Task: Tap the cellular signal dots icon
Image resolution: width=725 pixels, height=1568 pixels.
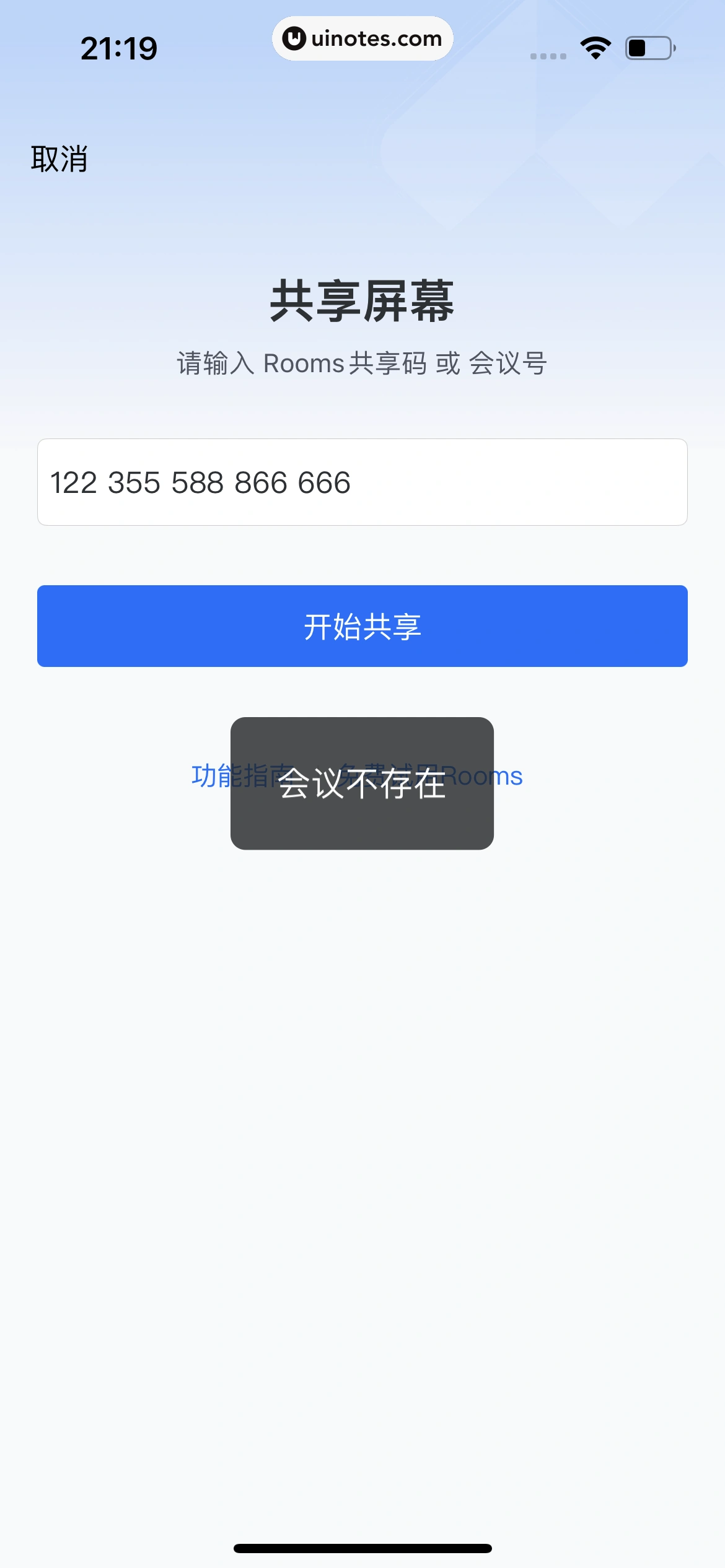Action: (x=547, y=56)
